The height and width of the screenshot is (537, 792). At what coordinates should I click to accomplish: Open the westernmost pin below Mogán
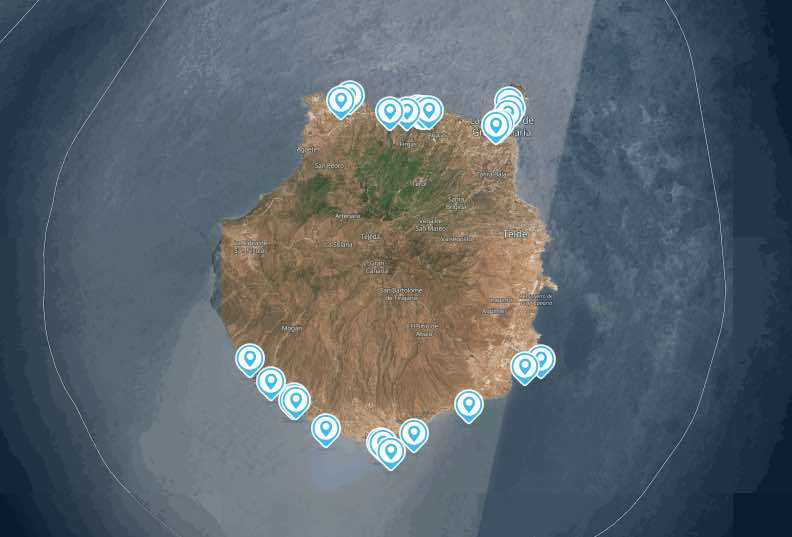coord(249,358)
